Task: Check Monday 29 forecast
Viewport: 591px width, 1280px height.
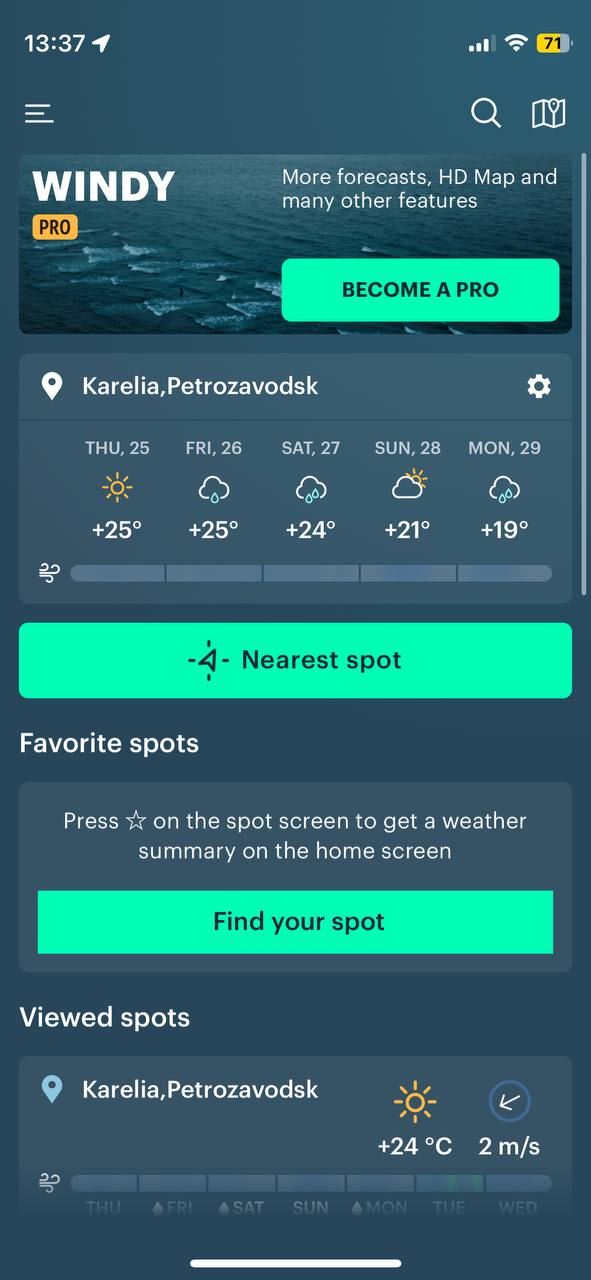Action: [x=504, y=491]
